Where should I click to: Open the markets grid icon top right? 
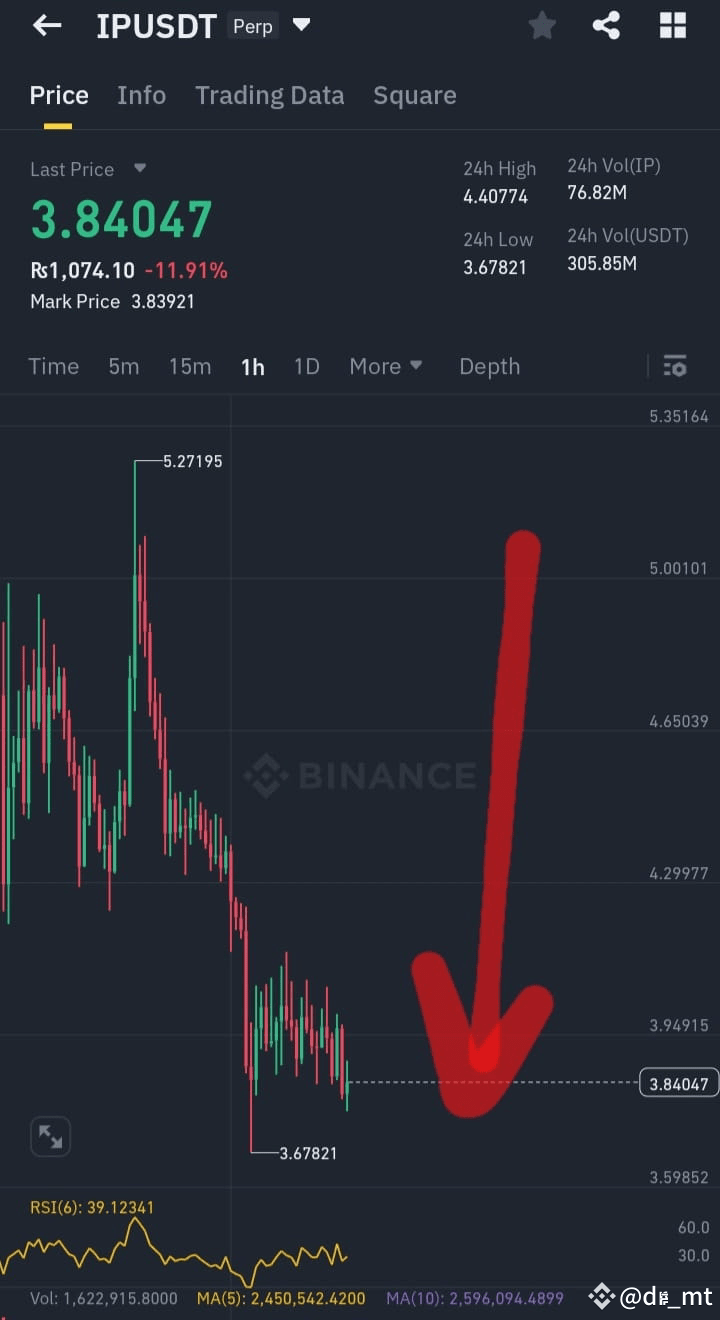tap(672, 25)
